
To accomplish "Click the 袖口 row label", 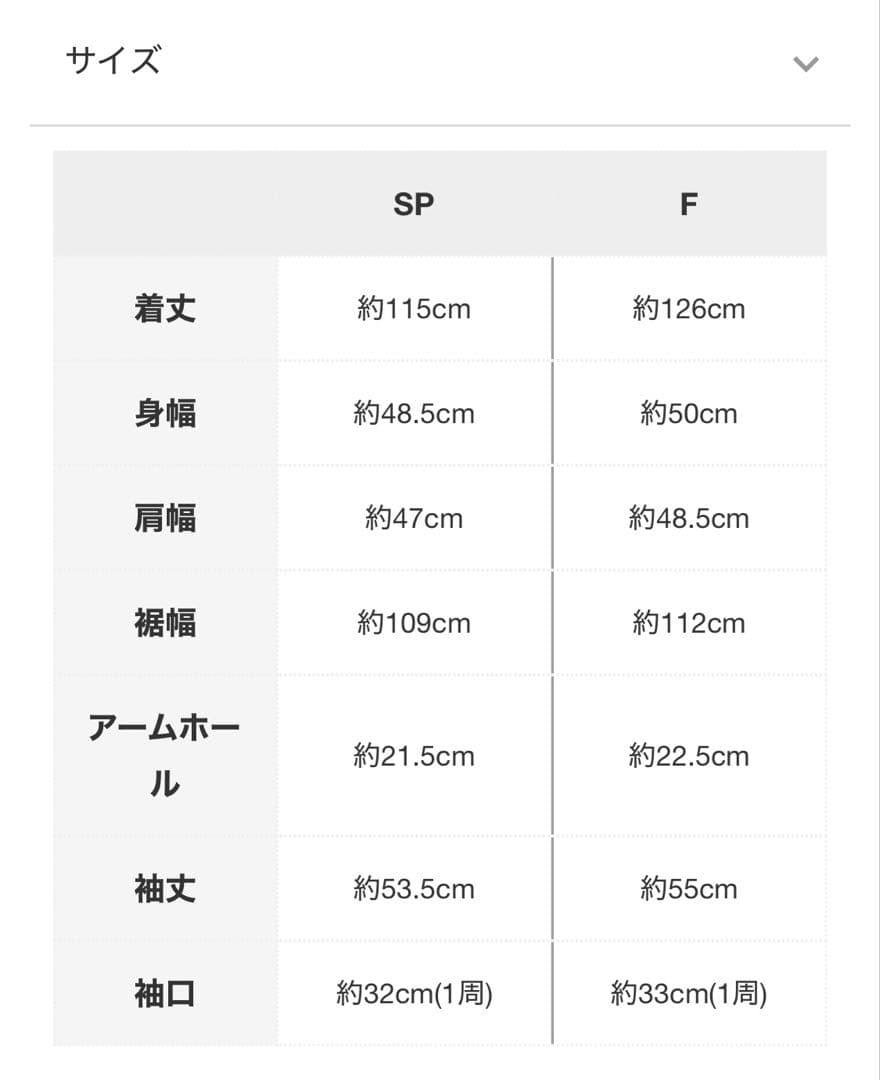I will pyautogui.click(x=164, y=993).
